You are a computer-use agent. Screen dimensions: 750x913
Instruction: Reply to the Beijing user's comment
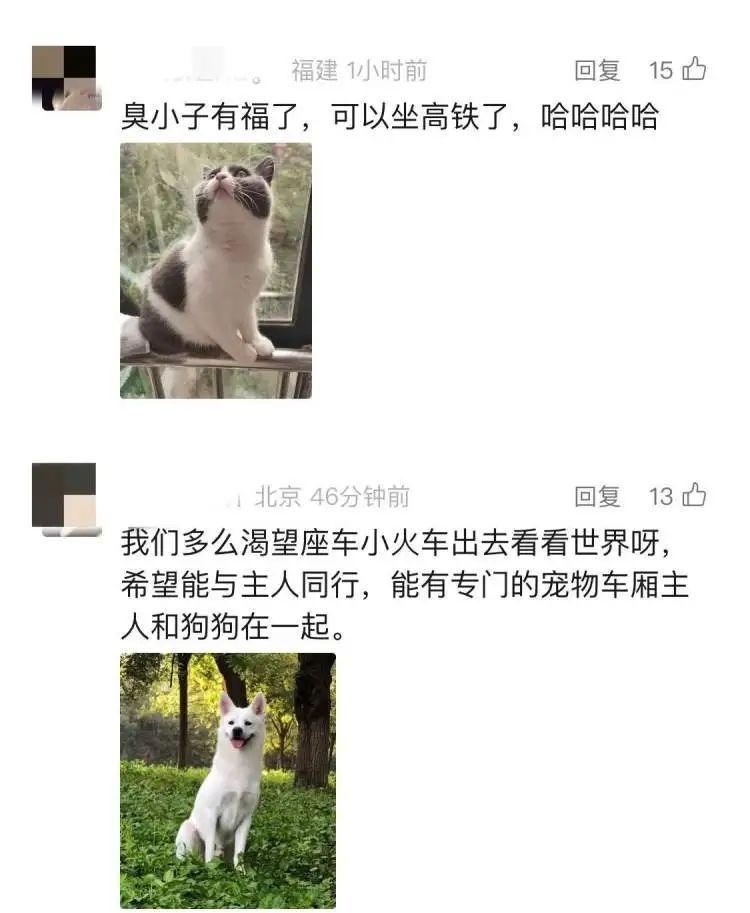pos(597,496)
